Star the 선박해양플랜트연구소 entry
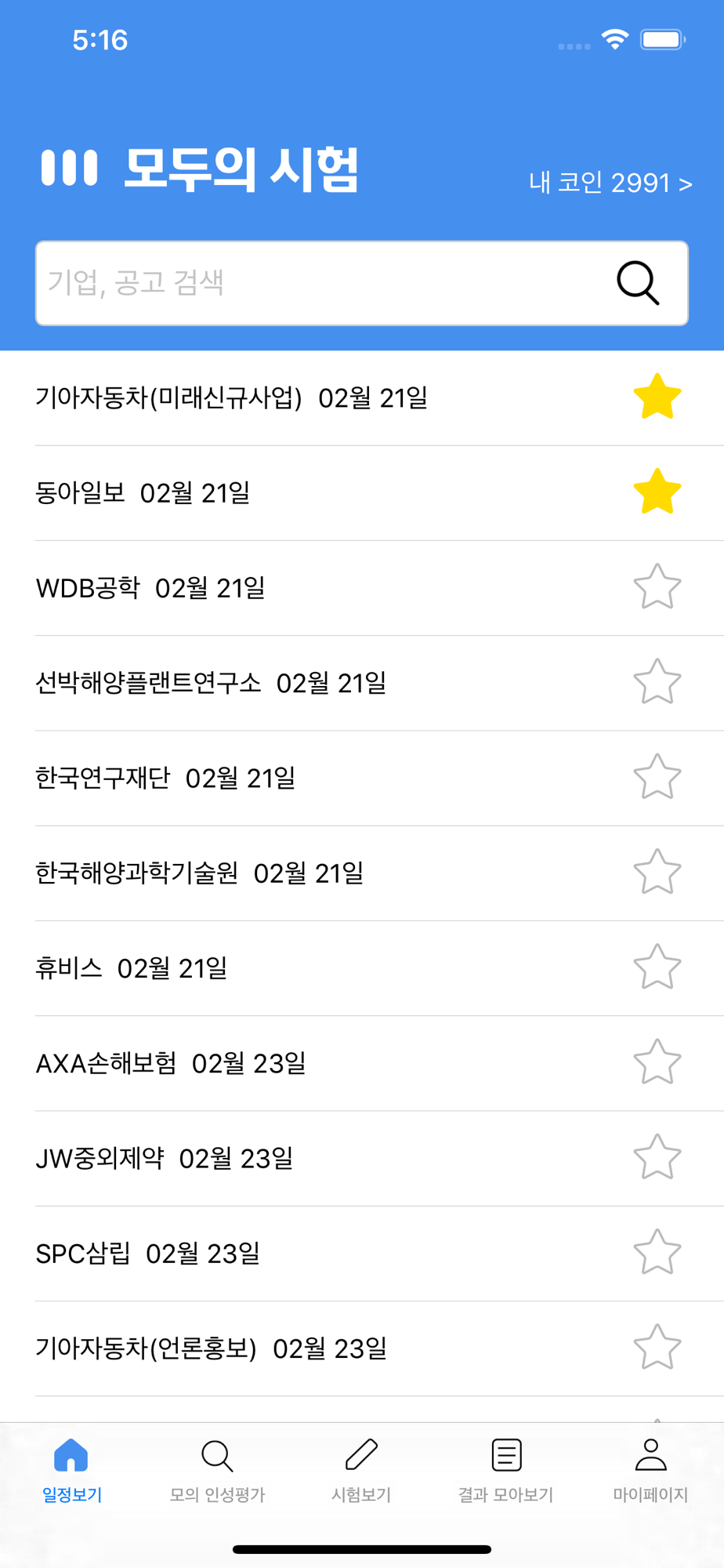Screen dimensions: 724x1568 (x=657, y=682)
